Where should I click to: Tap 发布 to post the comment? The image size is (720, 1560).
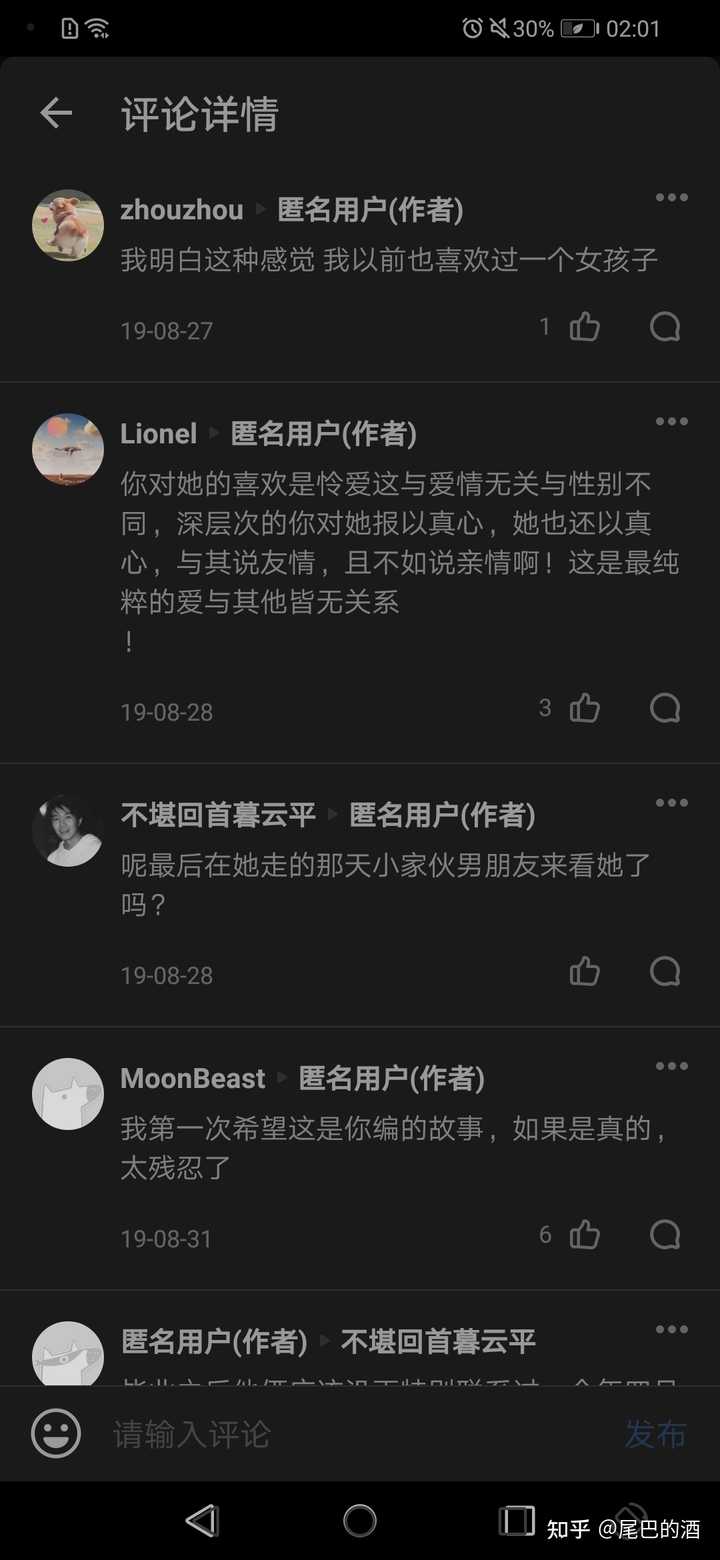655,1433
